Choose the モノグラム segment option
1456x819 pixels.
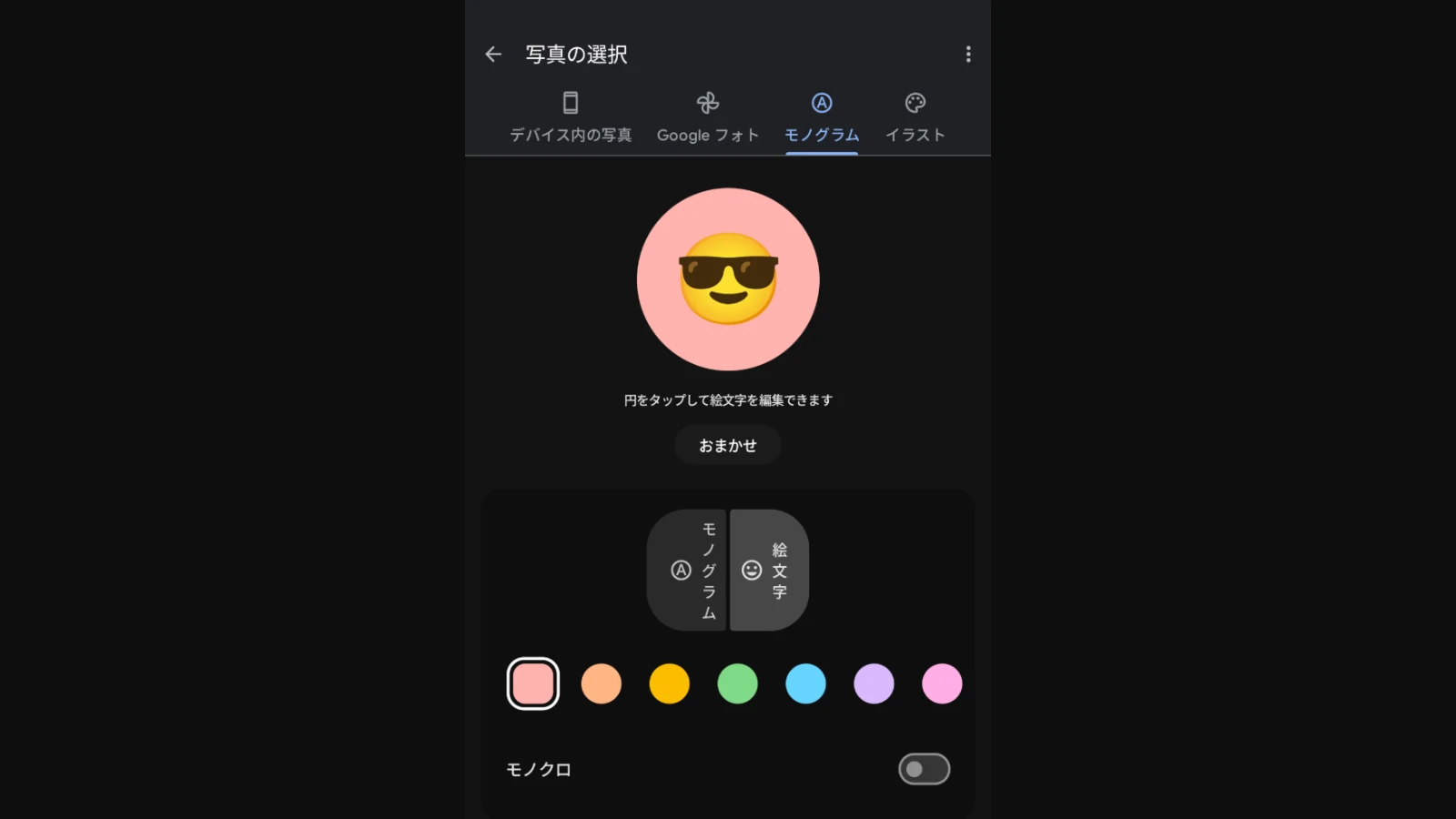(x=688, y=571)
